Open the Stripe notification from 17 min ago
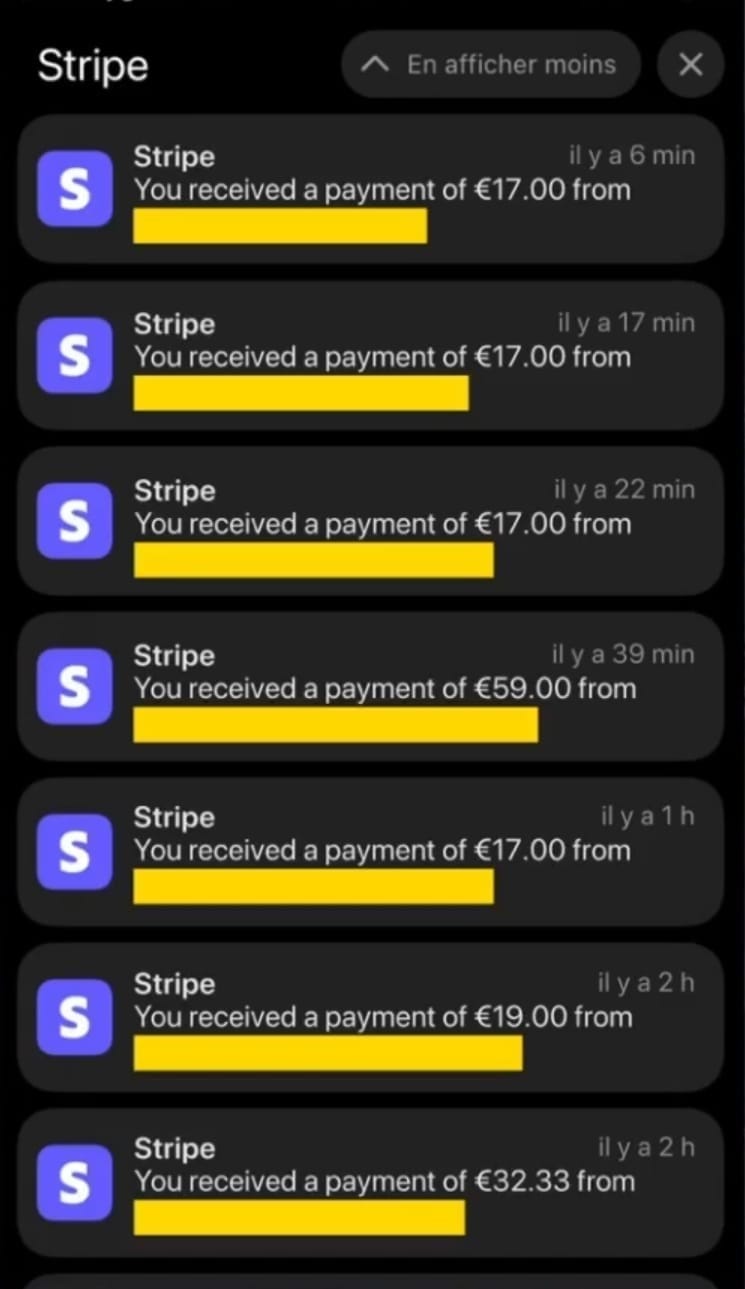The height and width of the screenshot is (1289, 745). point(371,355)
